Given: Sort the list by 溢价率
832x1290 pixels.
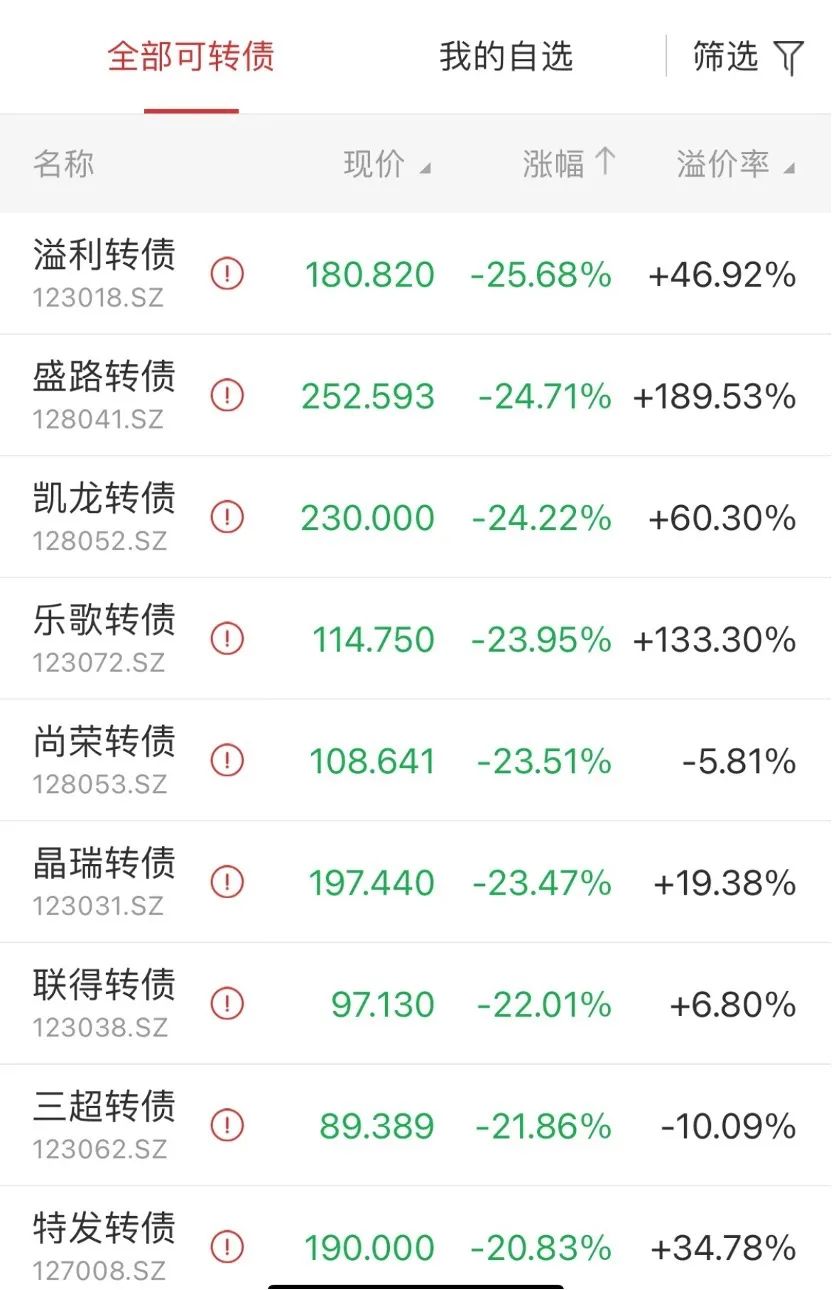Looking at the screenshot, I should click(735, 164).
